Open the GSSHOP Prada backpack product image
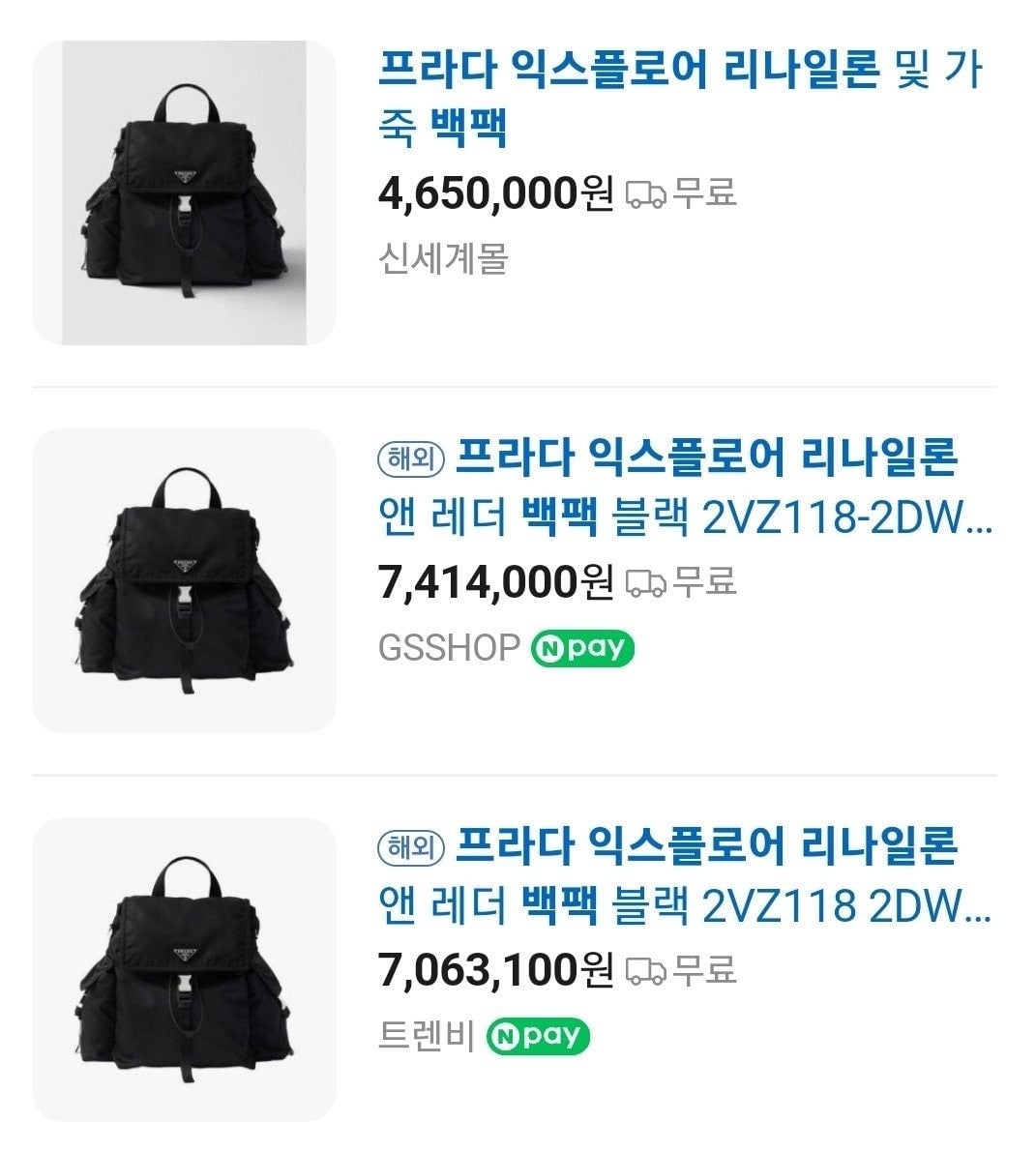Image resolution: width=1036 pixels, height=1152 pixels. pyautogui.click(x=184, y=580)
